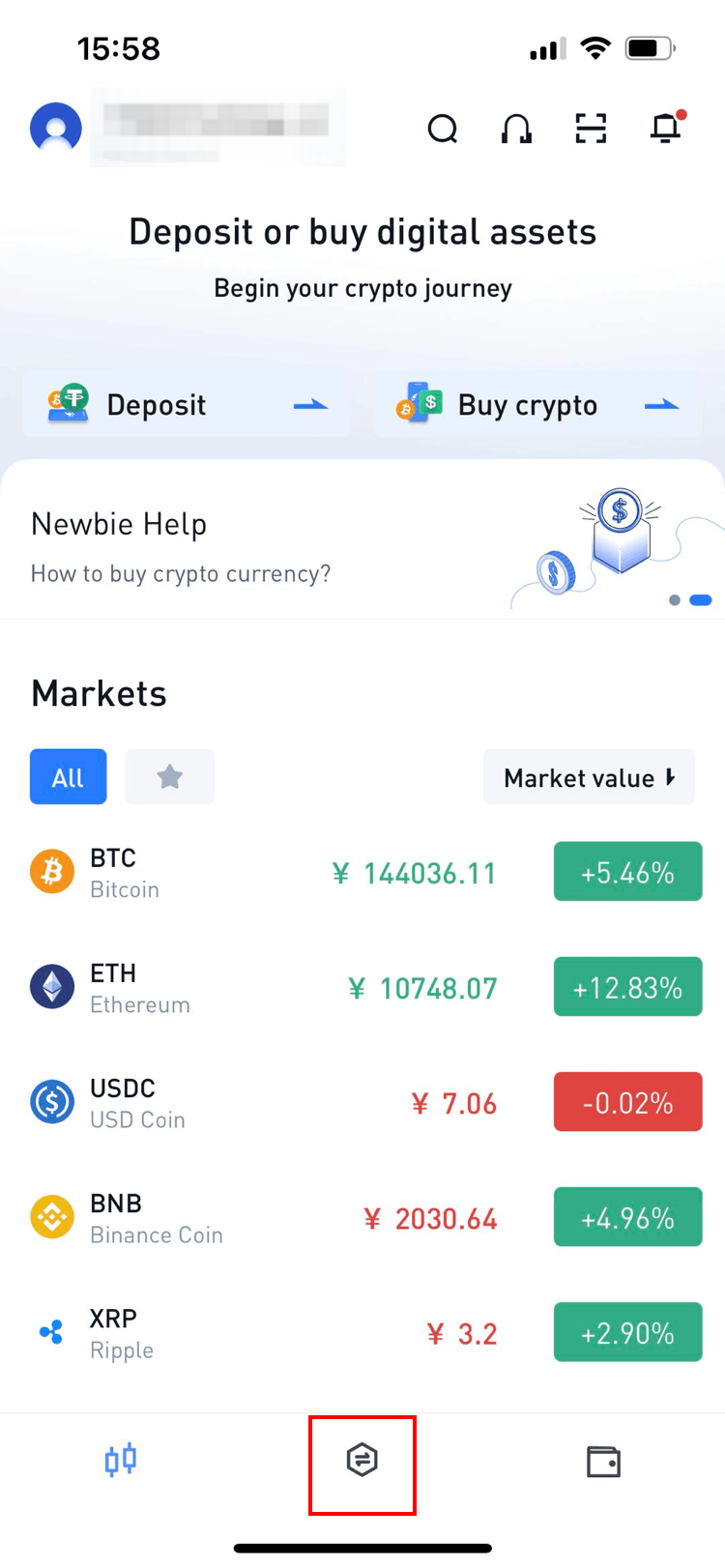Switch to the markets chart tab
This screenshot has height=1568, width=725.
pos(121,1460)
